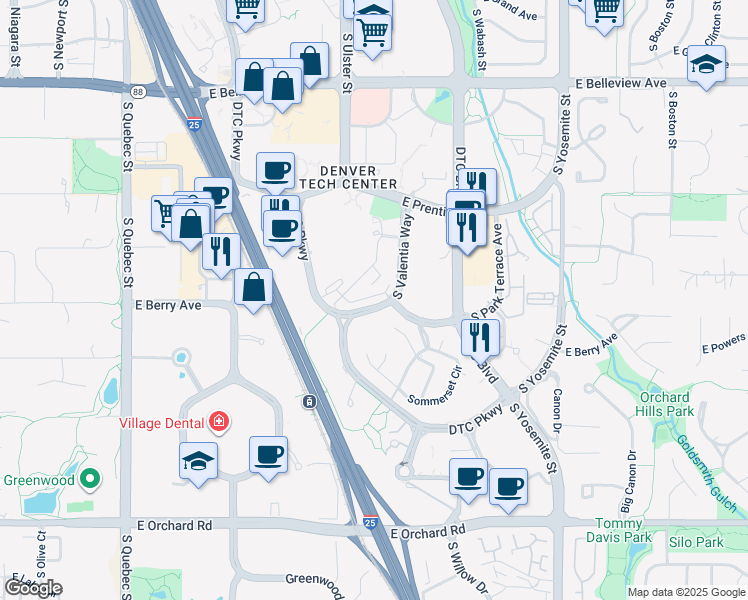Open Silo Park on the map

click(x=695, y=542)
